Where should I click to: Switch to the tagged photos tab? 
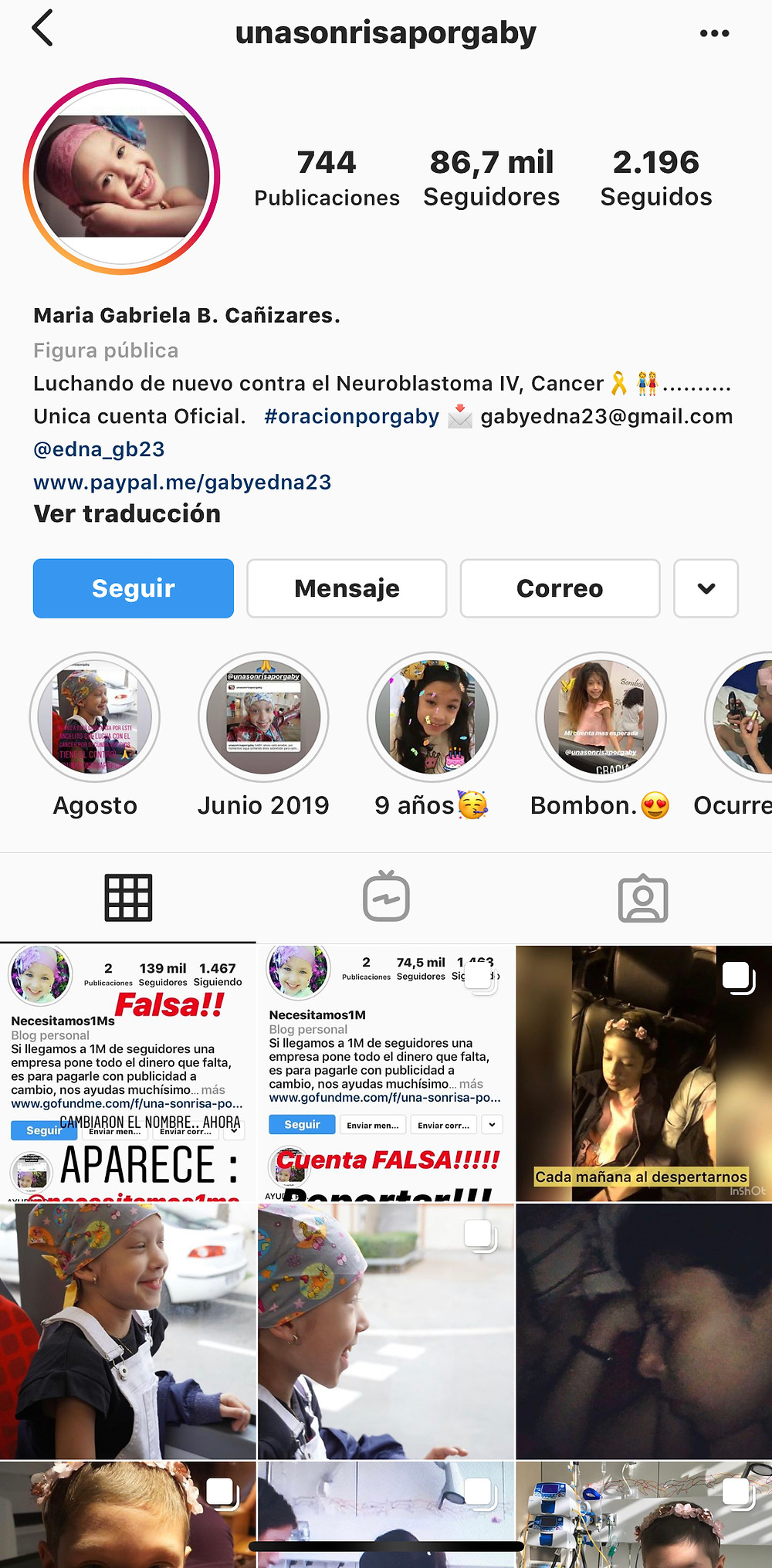(643, 898)
